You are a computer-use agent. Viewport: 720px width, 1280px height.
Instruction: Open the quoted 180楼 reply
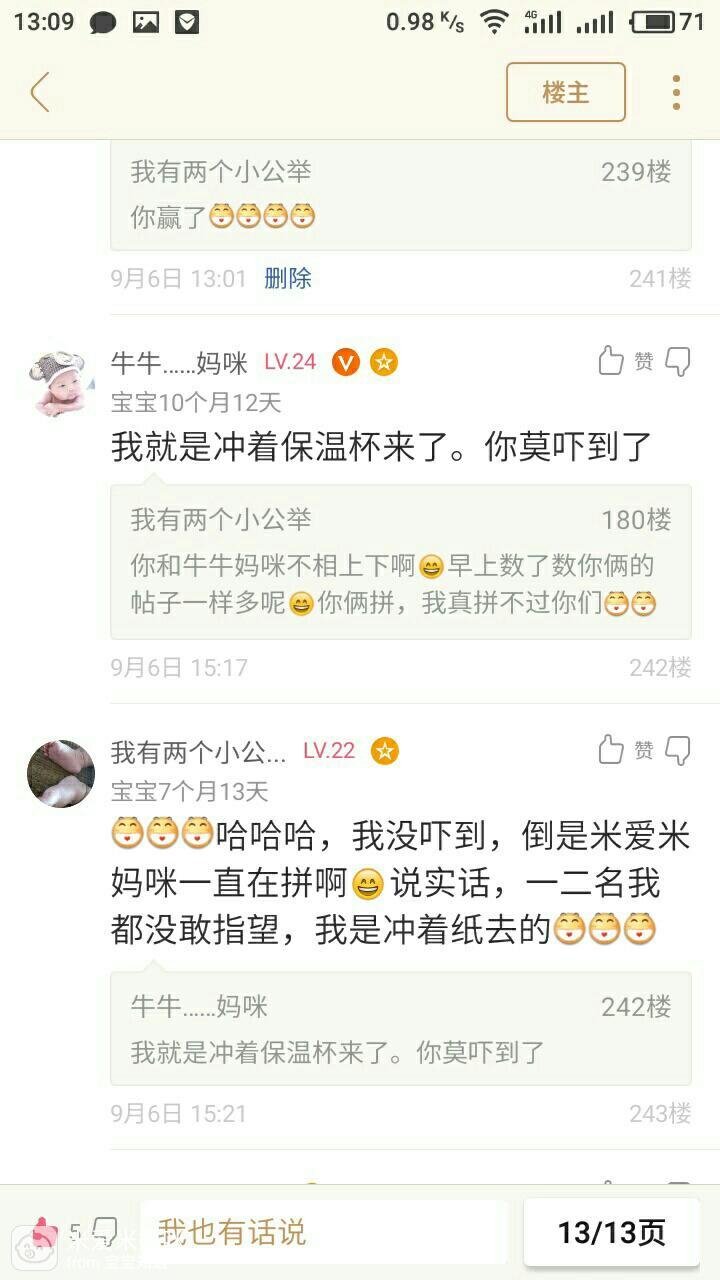pos(400,562)
